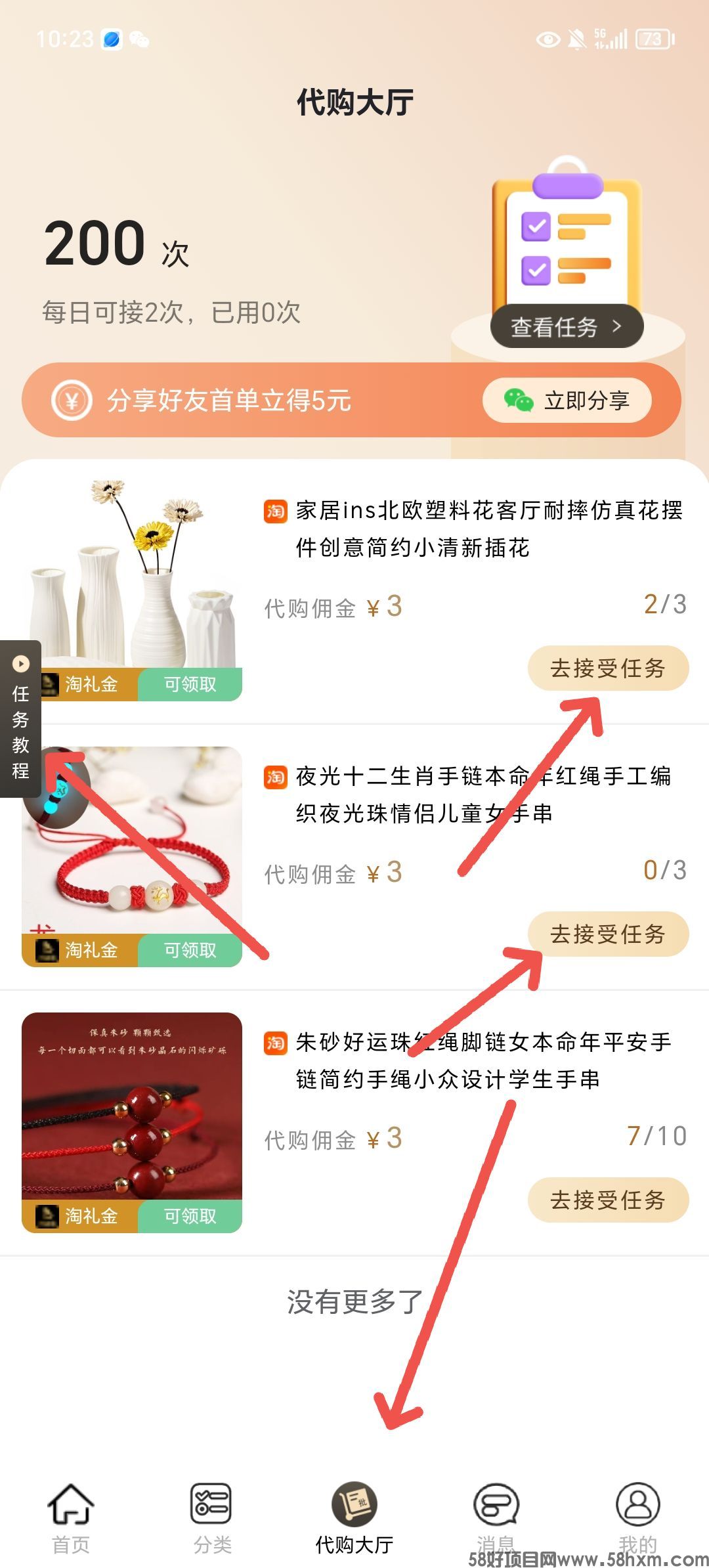Tap 立即分享 WeChat share button
709x1568 pixels.
(567, 400)
